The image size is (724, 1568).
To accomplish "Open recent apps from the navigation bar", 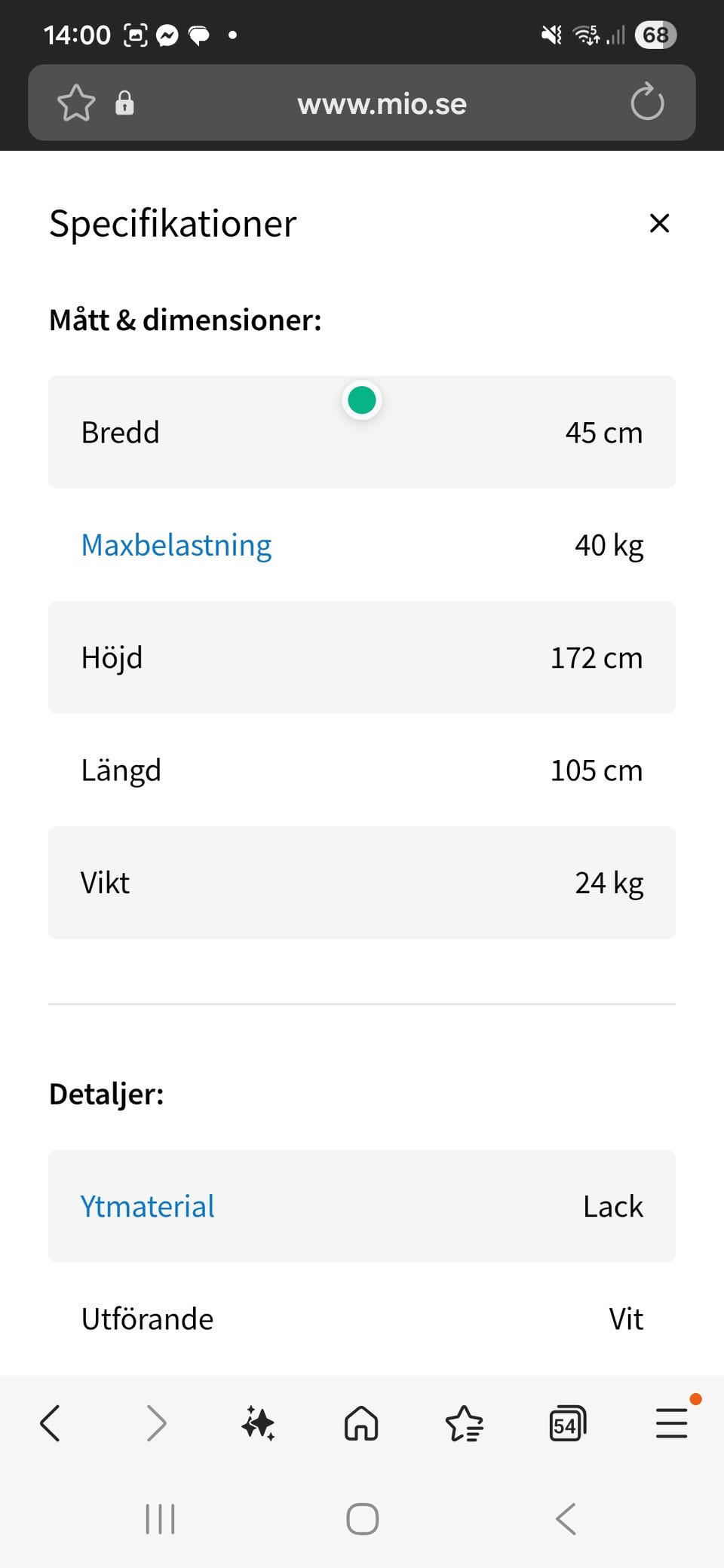I will point(160,1519).
